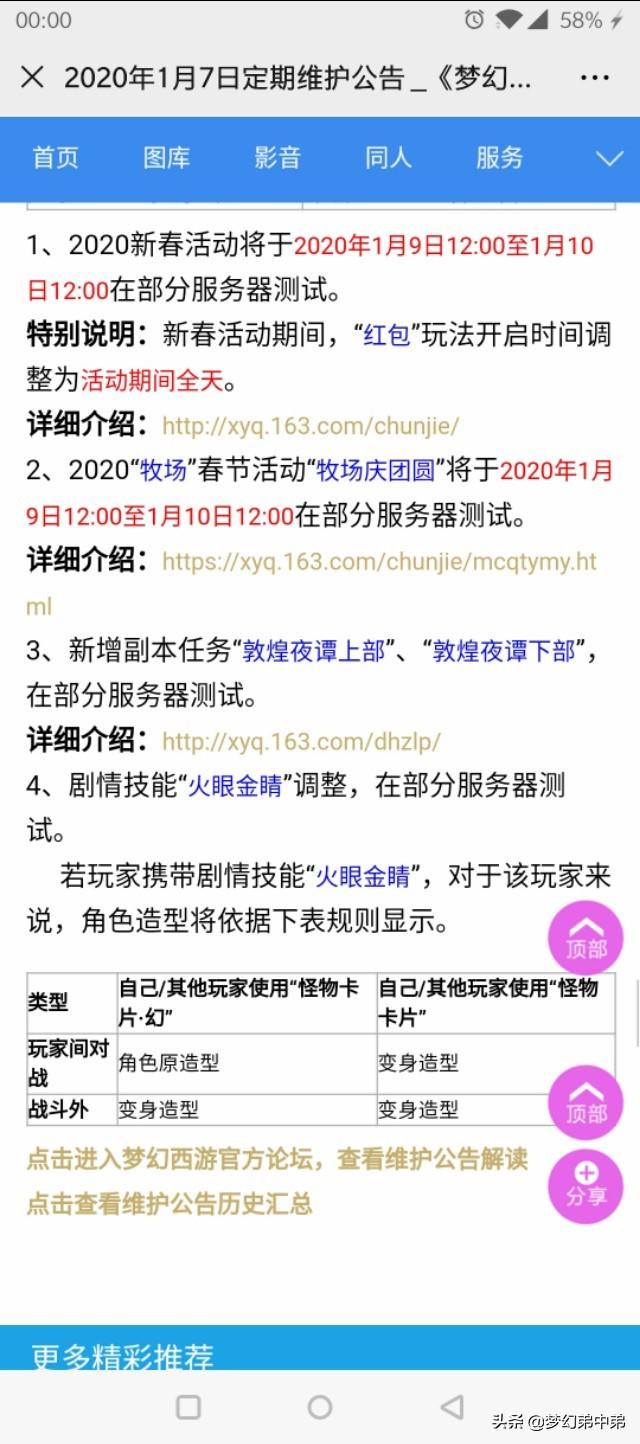
Task: Open the xyq.163.com/chunjie/ link
Action: (310, 425)
